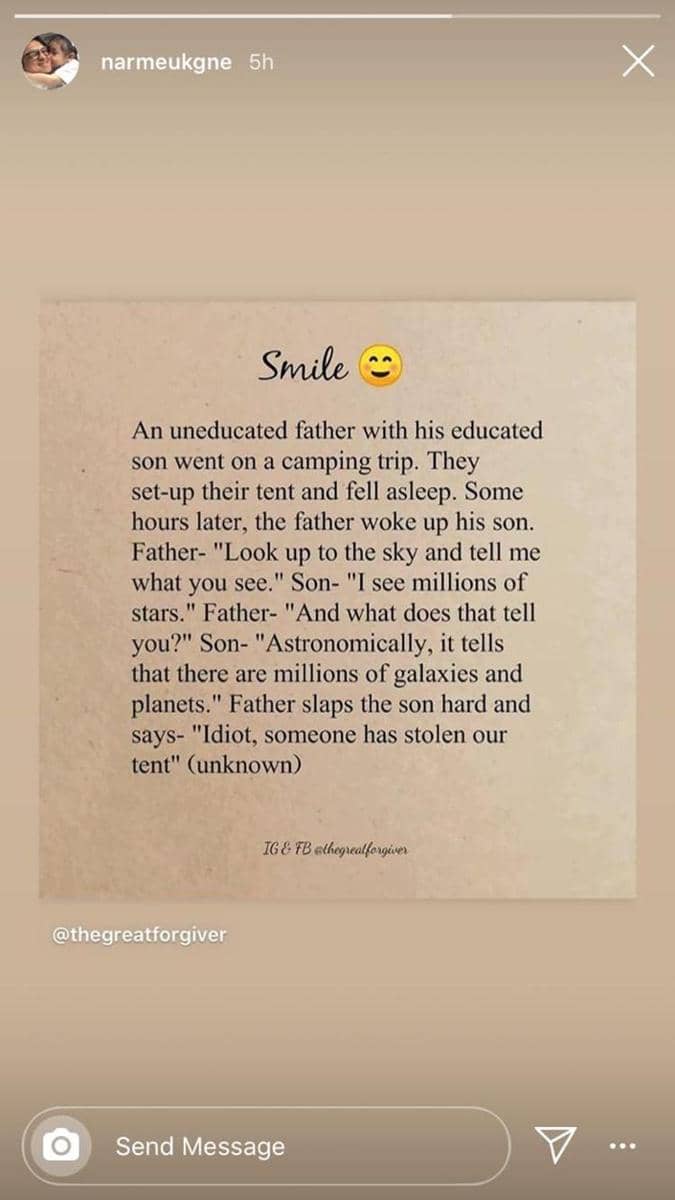
Task: Tap the Send Message field
Action: coord(290,1146)
